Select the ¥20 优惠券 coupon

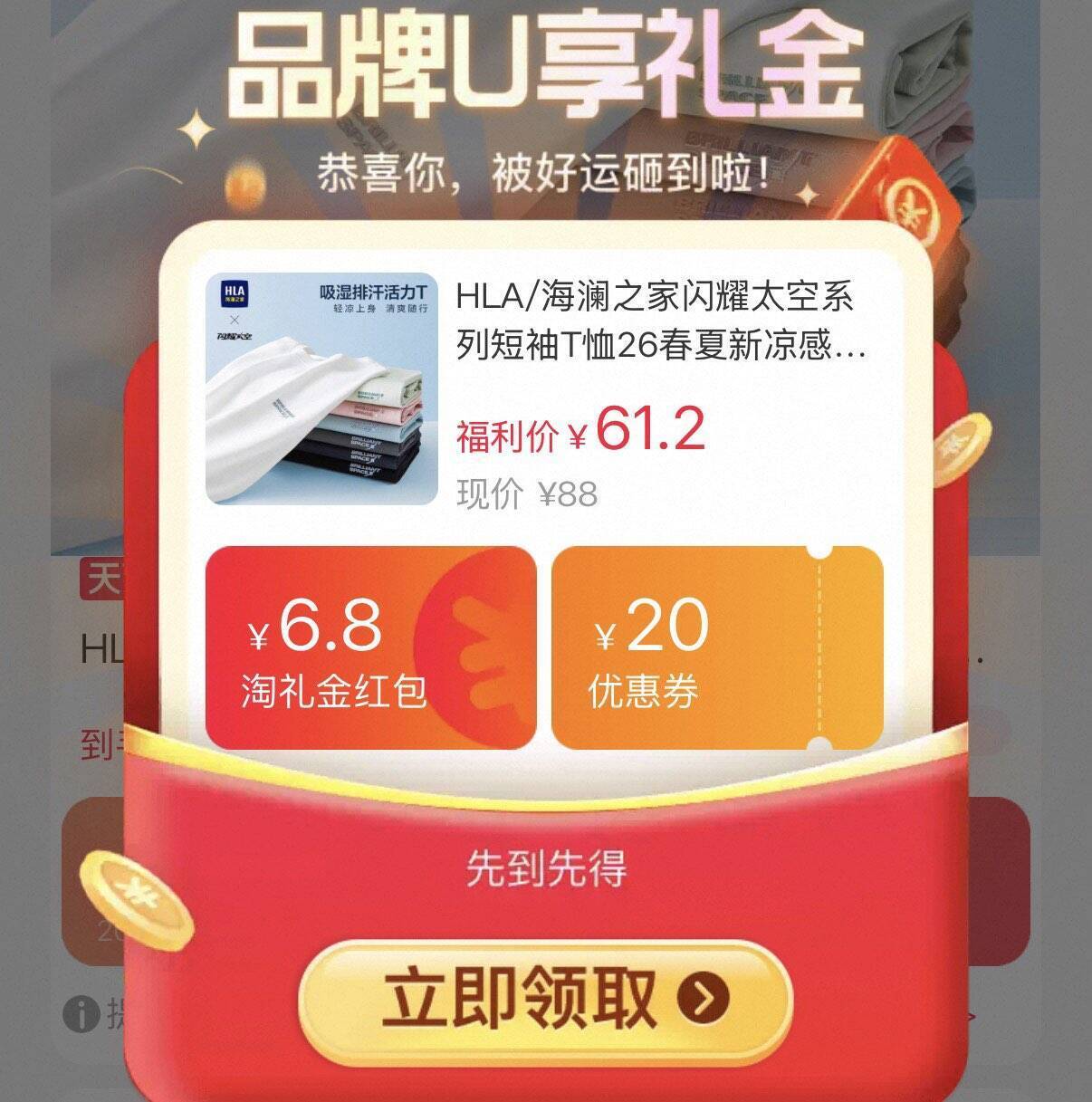716,648
